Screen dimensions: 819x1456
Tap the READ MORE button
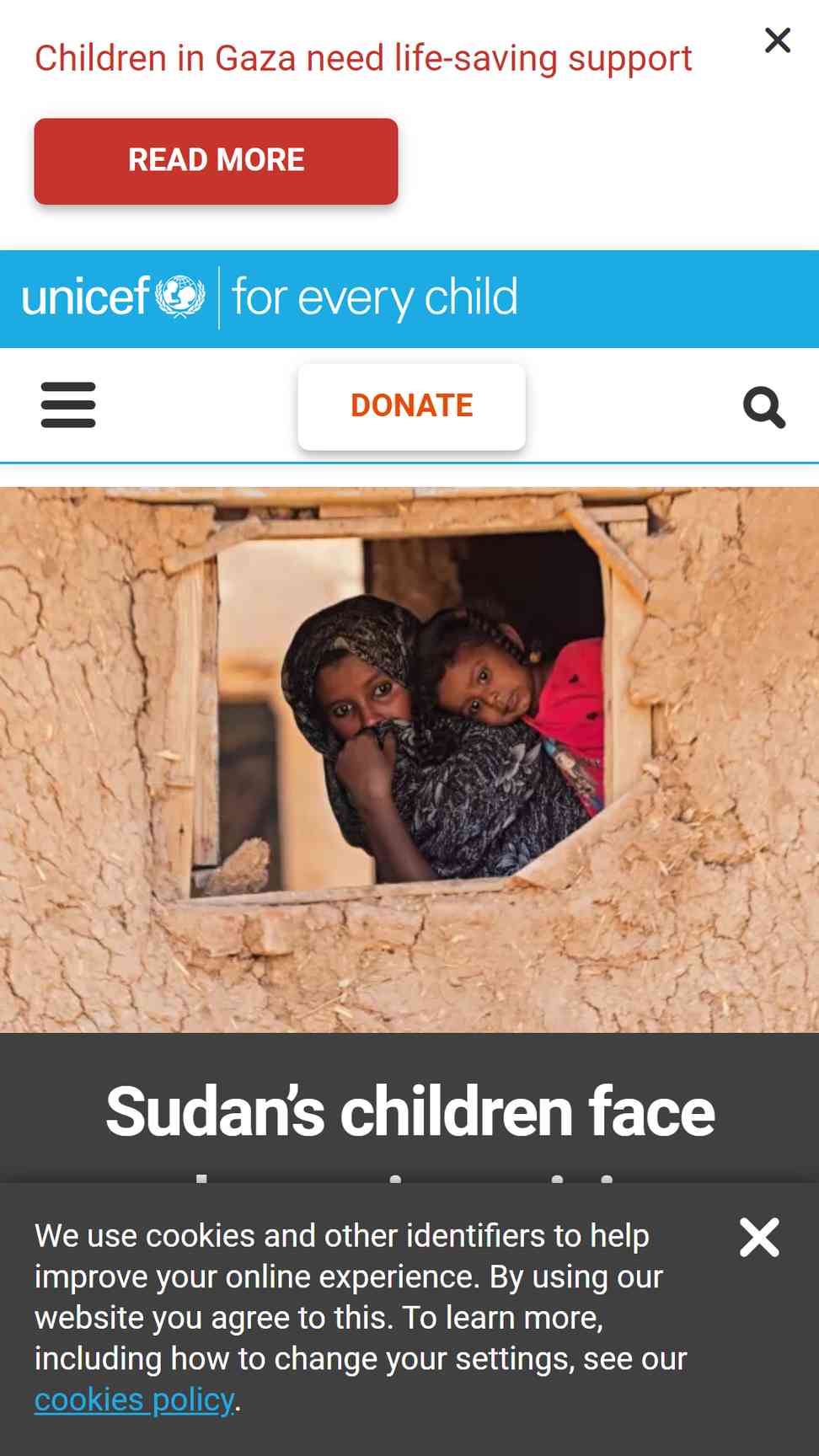pos(216,161)
